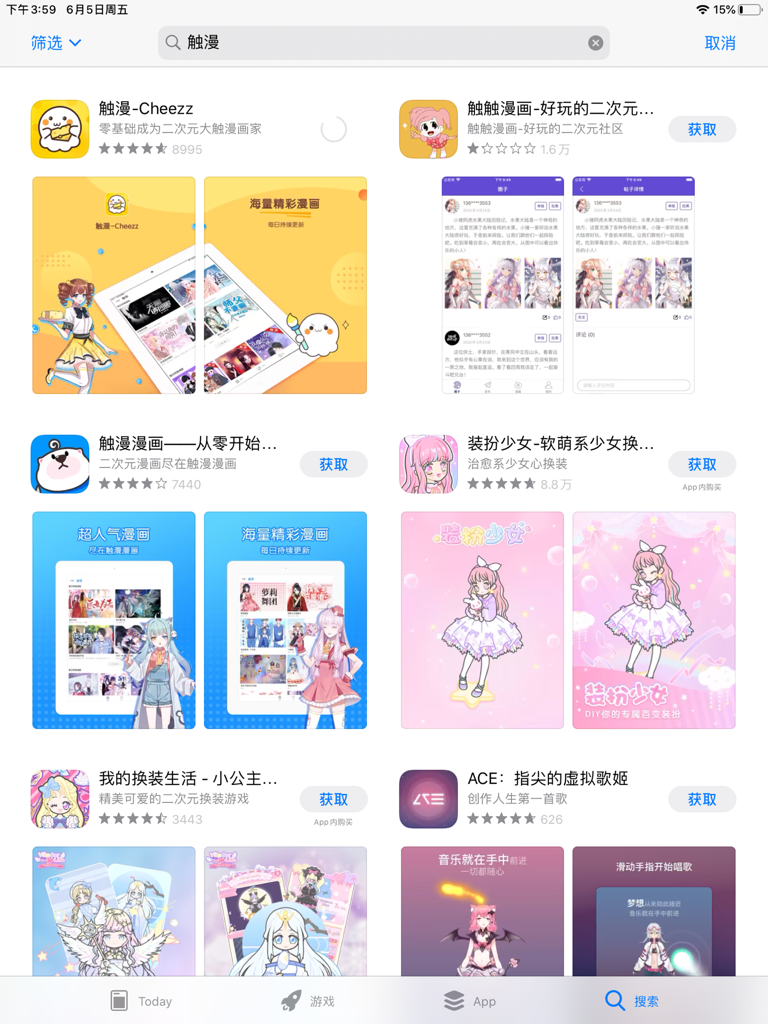View the 海量精彩漫画 screenshot of 触漫-Cheezz
The width and height of the screenshot is (768, 1024).
click(x=285, y=285)
